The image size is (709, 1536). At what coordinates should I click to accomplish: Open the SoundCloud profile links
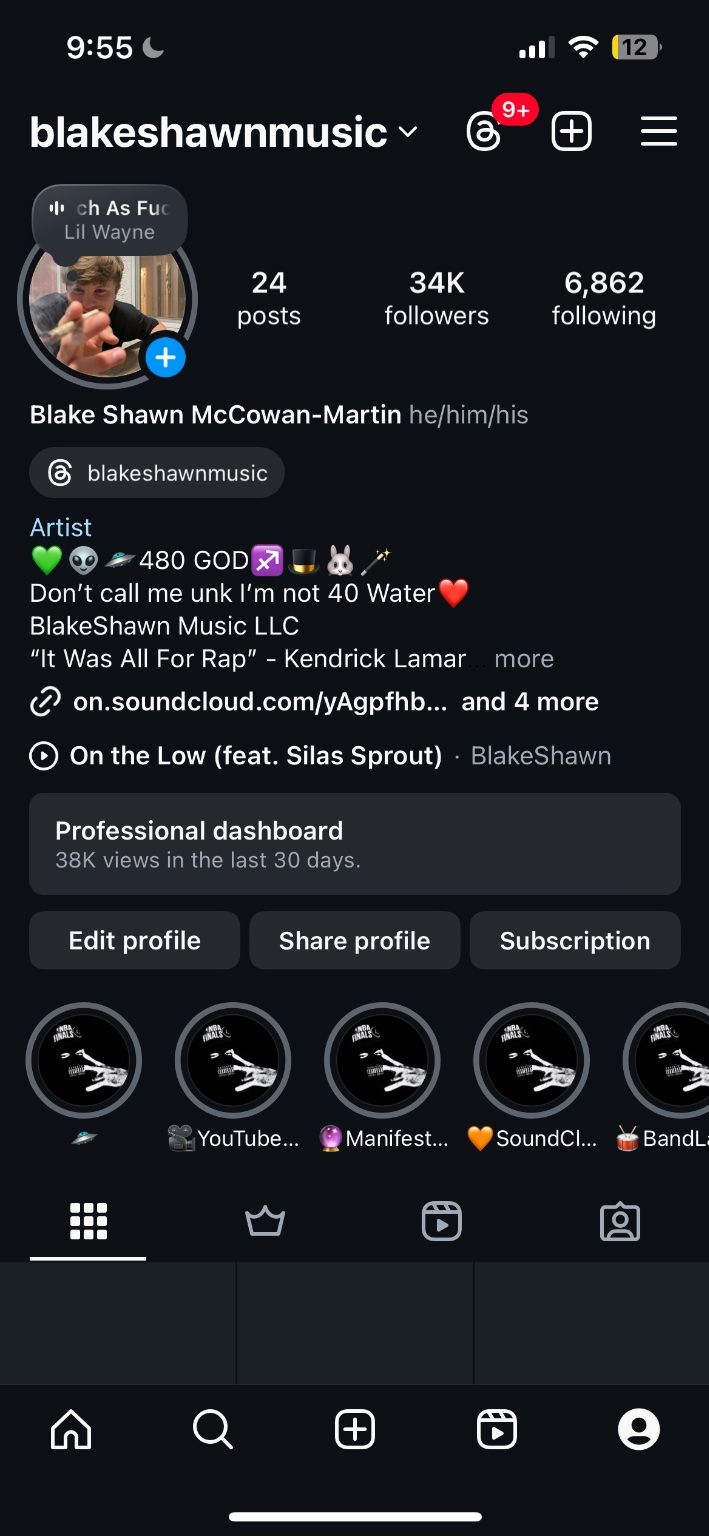click(x=260, y=702)
